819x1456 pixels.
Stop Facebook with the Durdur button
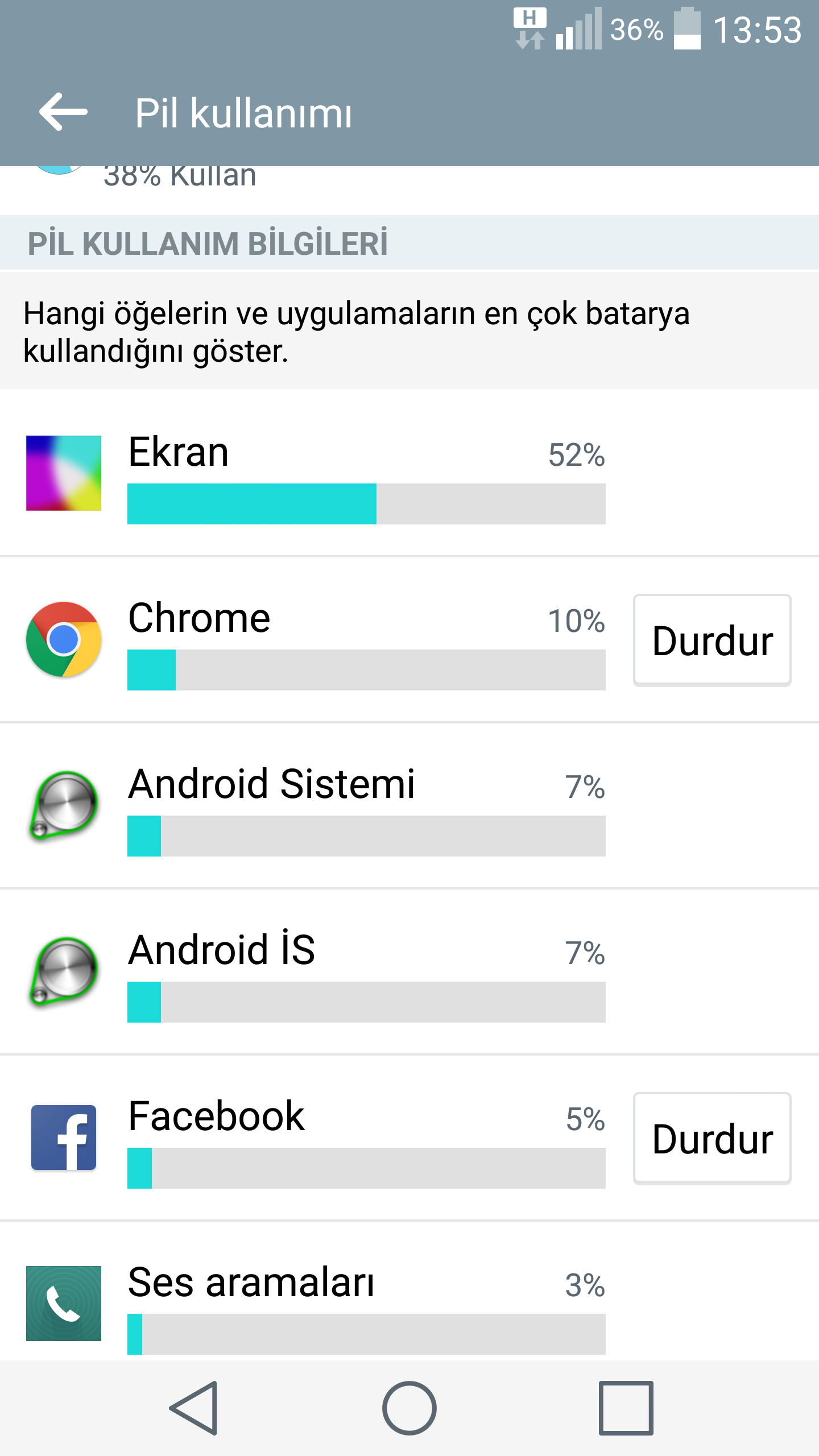coord(712,1139)
